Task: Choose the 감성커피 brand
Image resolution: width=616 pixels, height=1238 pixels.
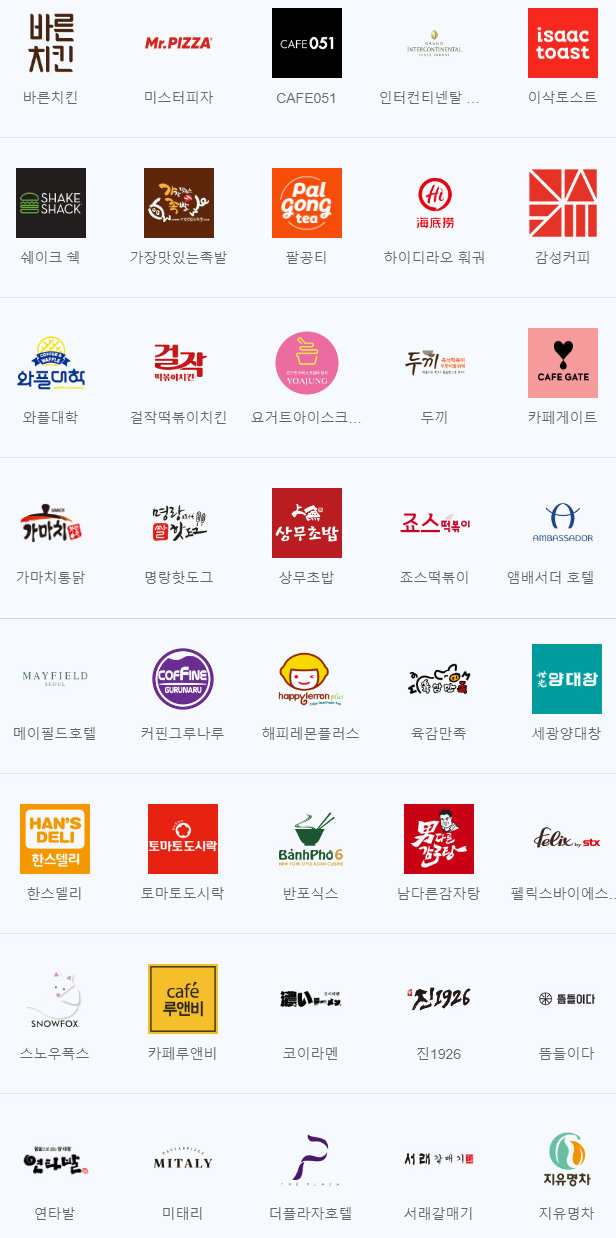Action: (563, 204)
